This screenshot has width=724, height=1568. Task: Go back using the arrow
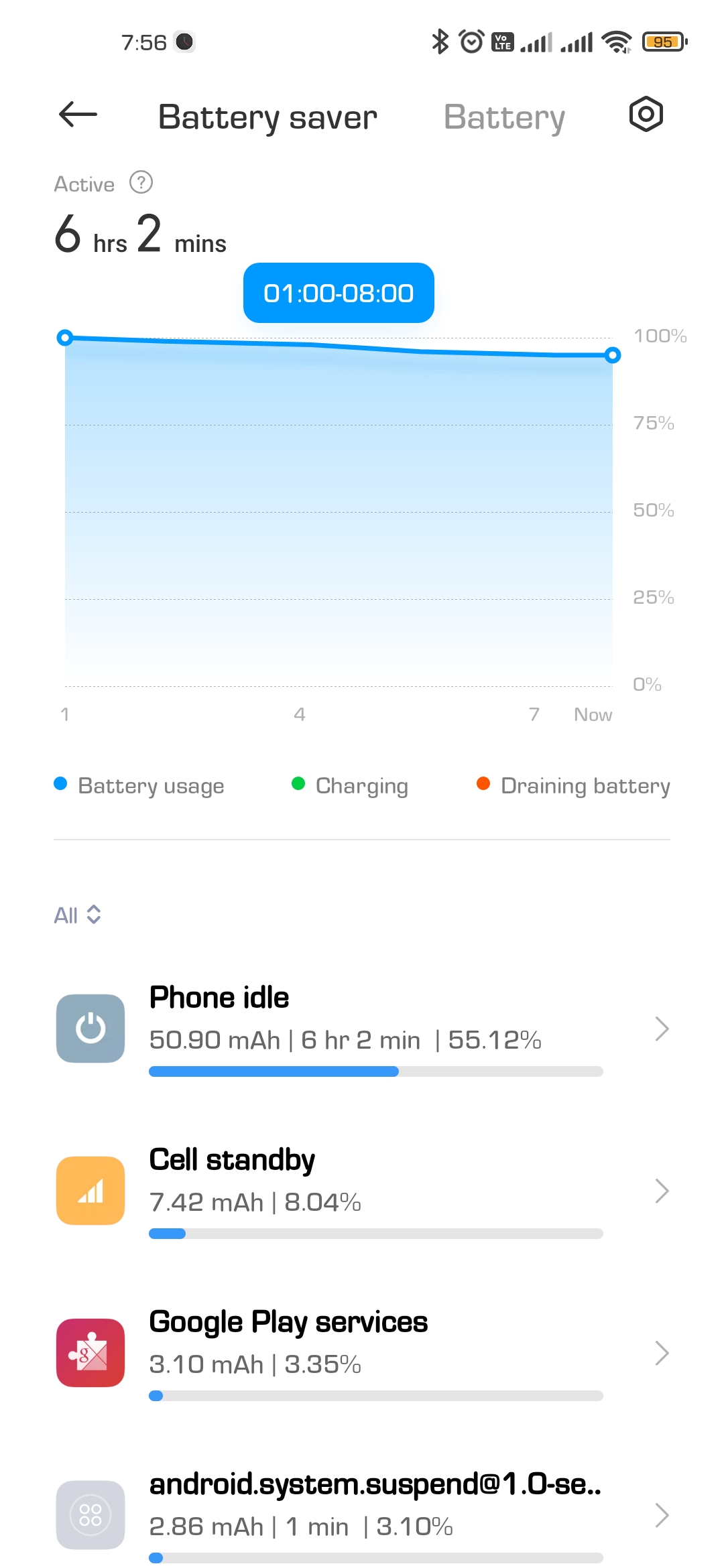click(78, 115)
